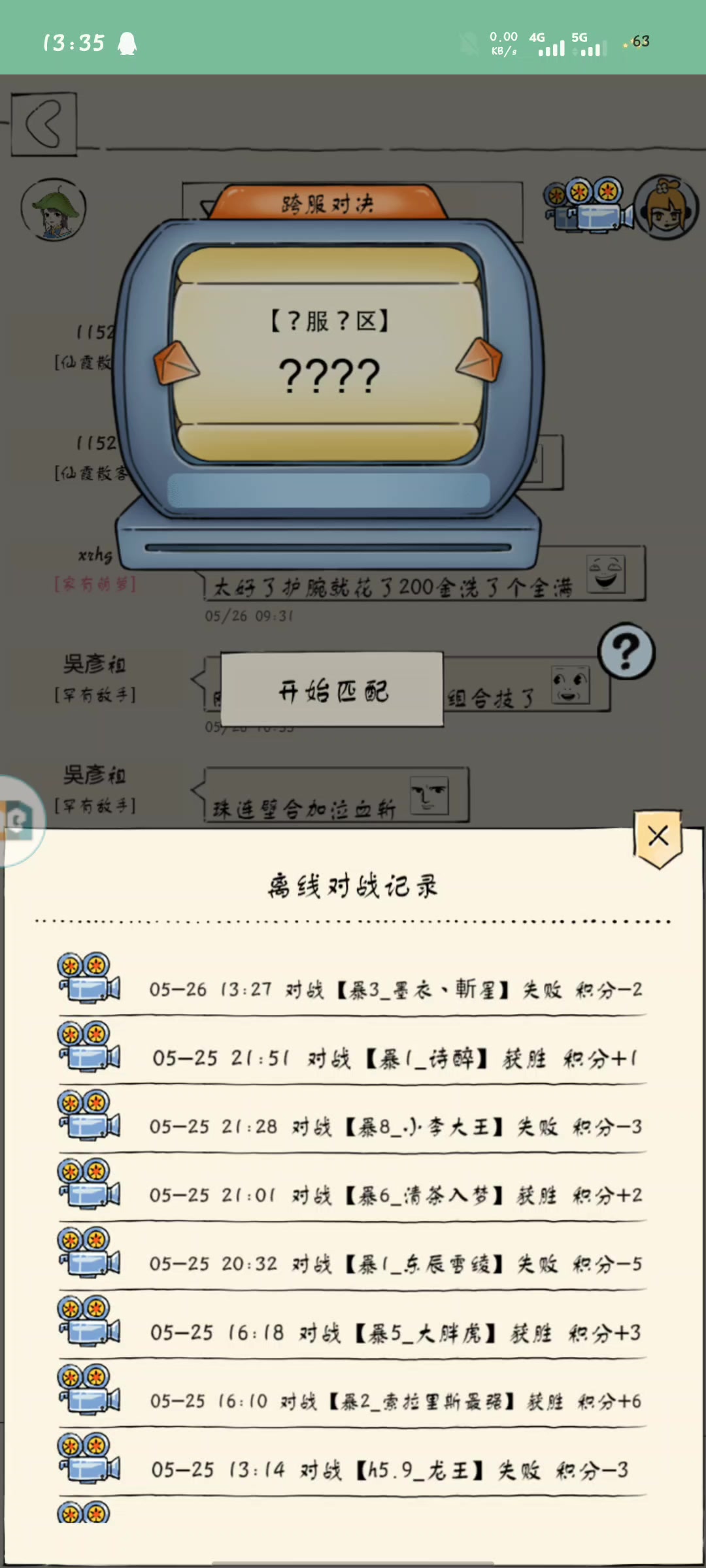Tap the back arrow at top left
The height and width of the screenshot is (1568, 706).
(x=44, y=123)
